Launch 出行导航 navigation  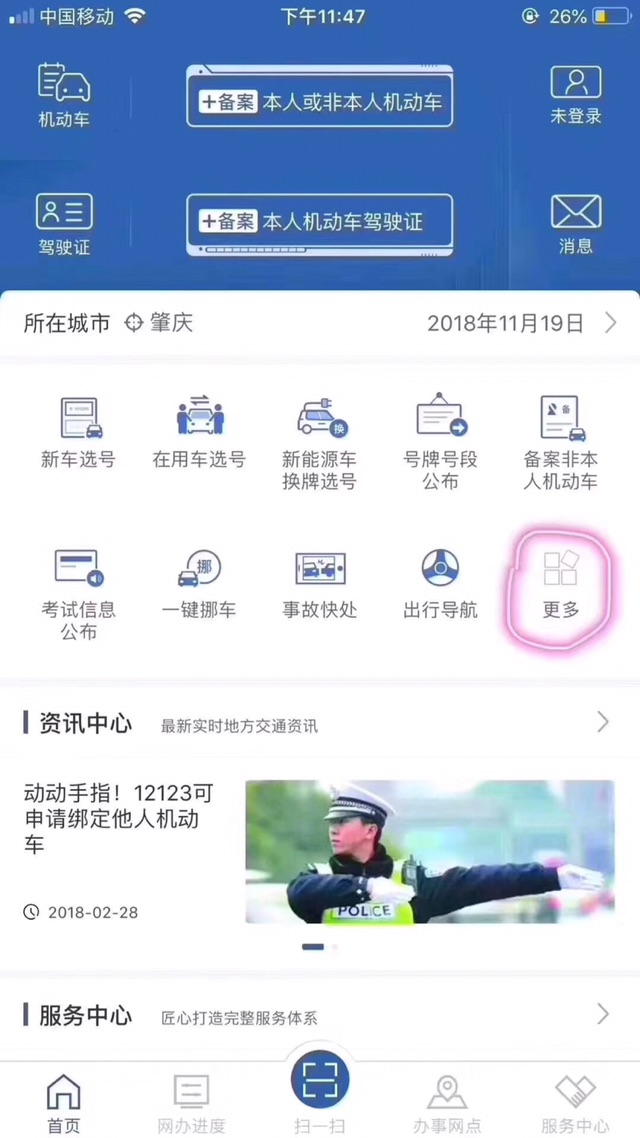440,583
